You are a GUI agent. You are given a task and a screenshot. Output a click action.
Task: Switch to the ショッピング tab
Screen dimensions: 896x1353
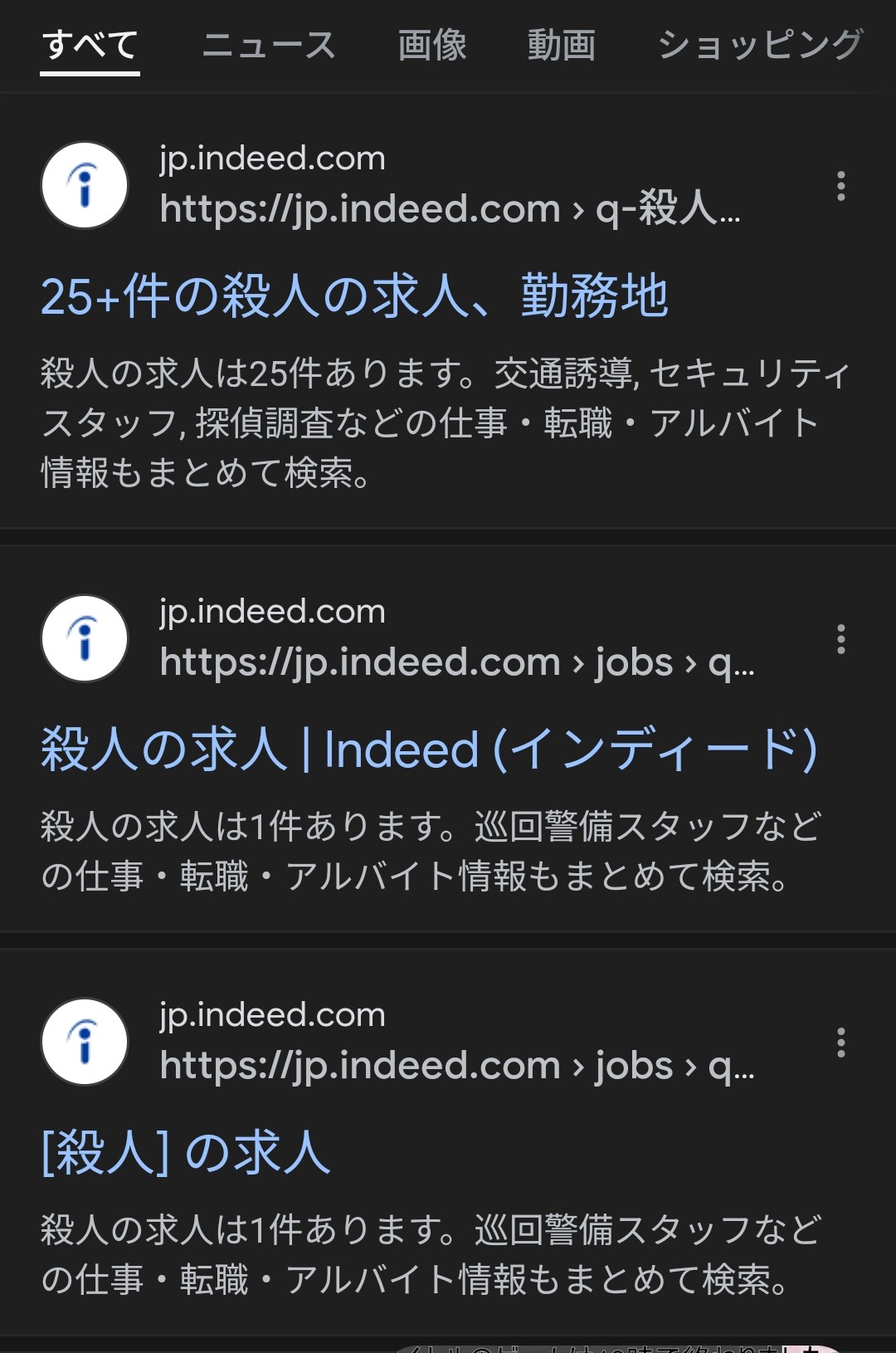[x=760, y=46]
